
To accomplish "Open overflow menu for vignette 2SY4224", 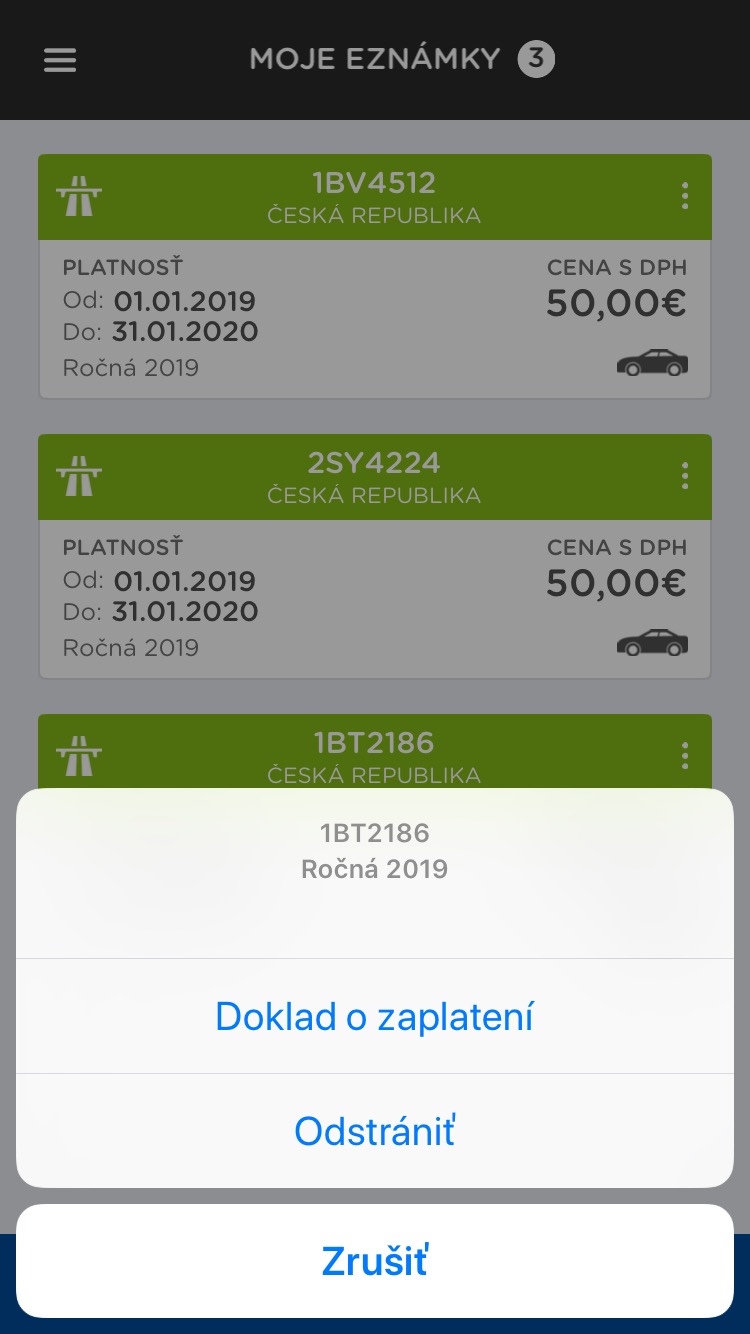I will coord(684,476).
